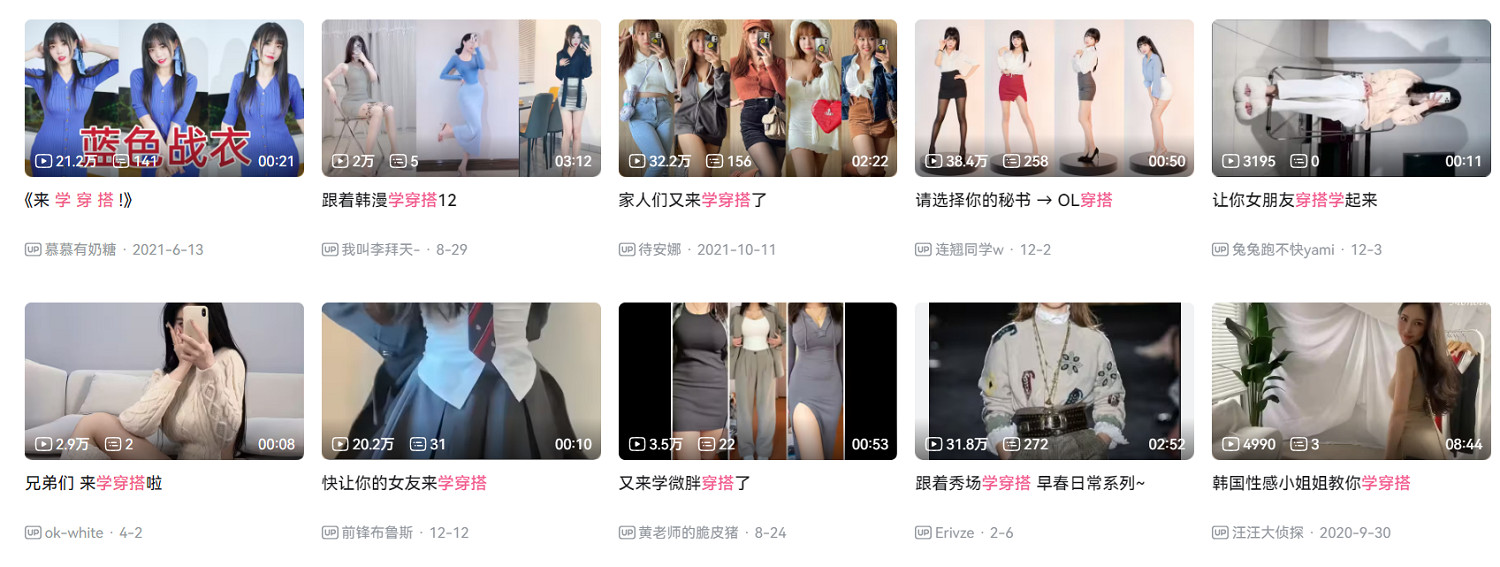Open the video with 蓝色战衣 thumbnail
Image resolution: width=1500 pixels, height=567 pixels.
click(x=164, y=97)
